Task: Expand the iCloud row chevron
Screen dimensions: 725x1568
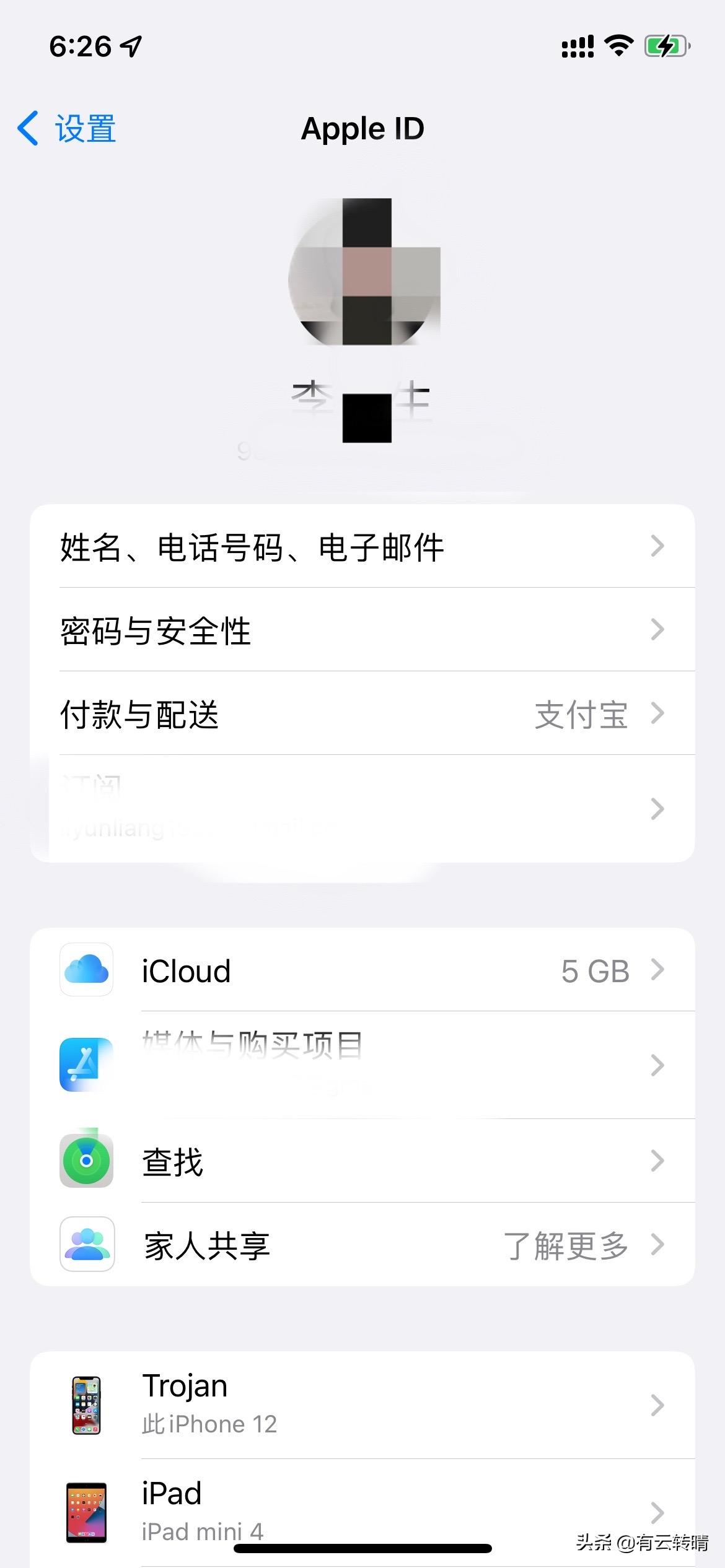Action: pos(658,970)
